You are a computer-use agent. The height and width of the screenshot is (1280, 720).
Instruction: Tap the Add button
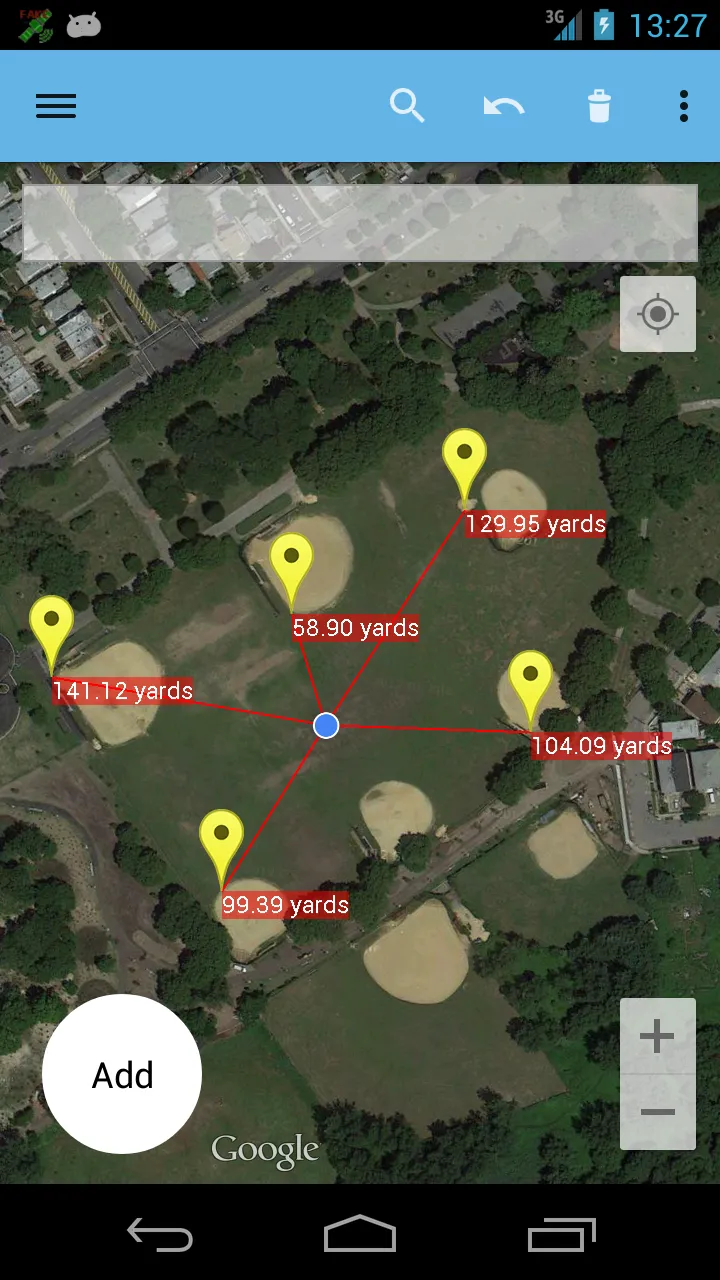coord(122,1074)
